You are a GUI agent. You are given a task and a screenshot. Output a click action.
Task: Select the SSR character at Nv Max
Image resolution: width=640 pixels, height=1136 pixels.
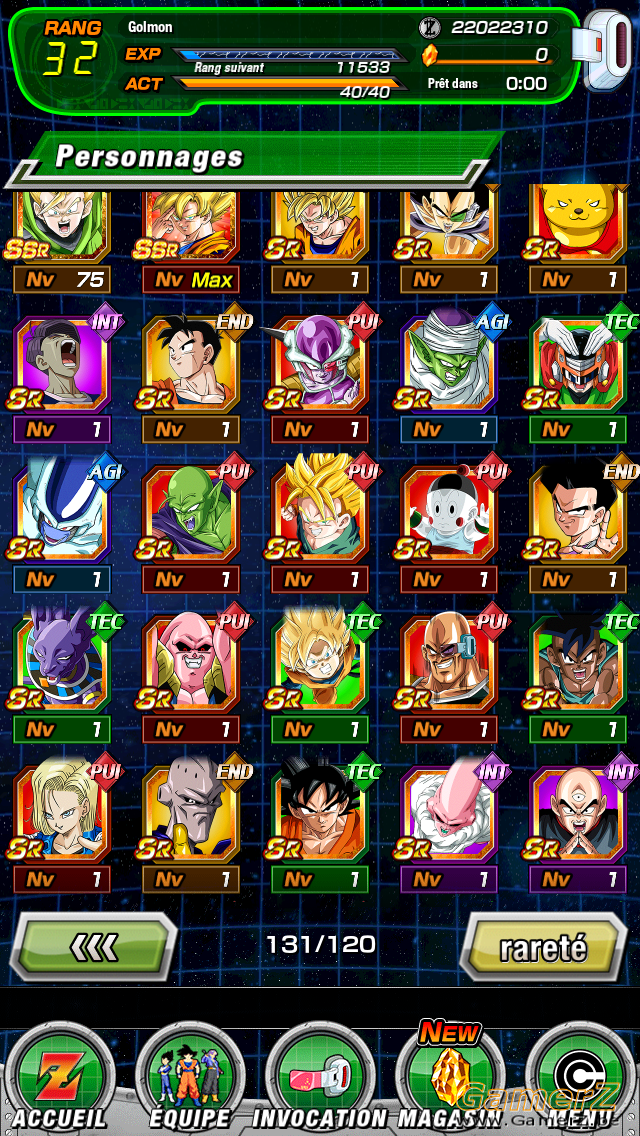pos(191,241)
